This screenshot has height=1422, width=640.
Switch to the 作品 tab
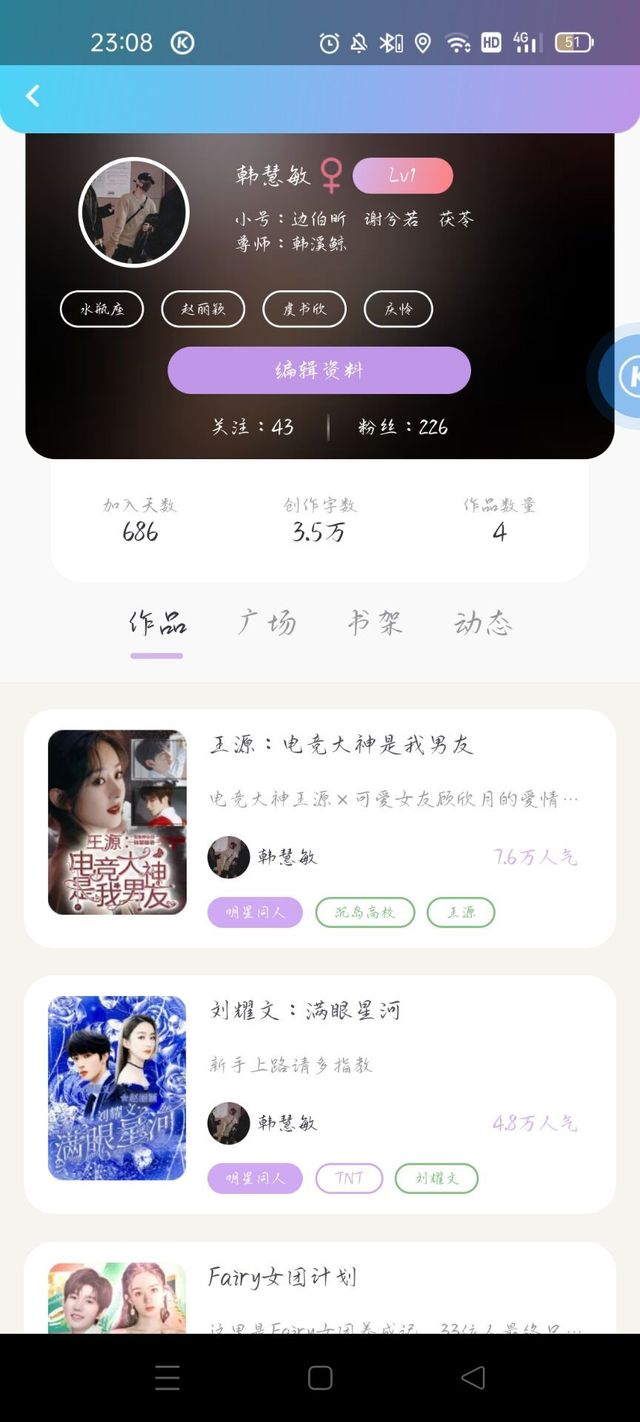157,624
